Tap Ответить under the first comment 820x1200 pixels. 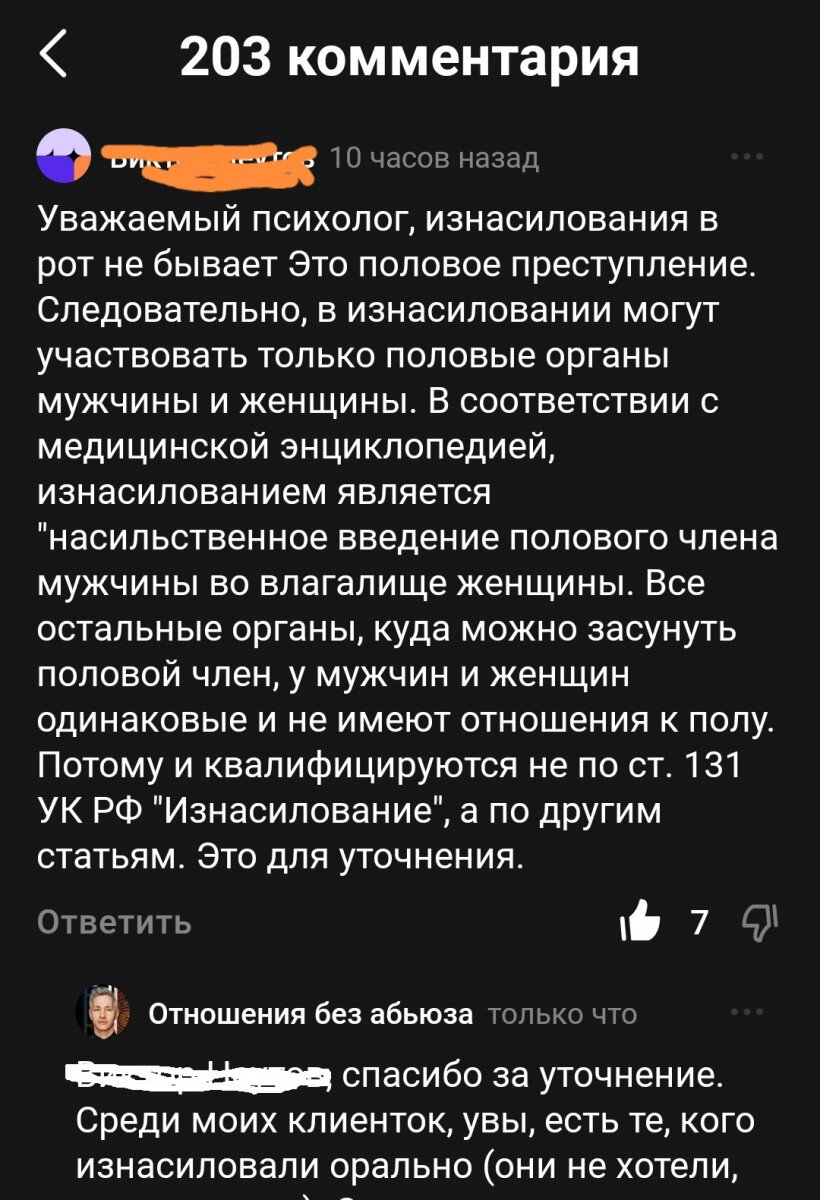113,923
